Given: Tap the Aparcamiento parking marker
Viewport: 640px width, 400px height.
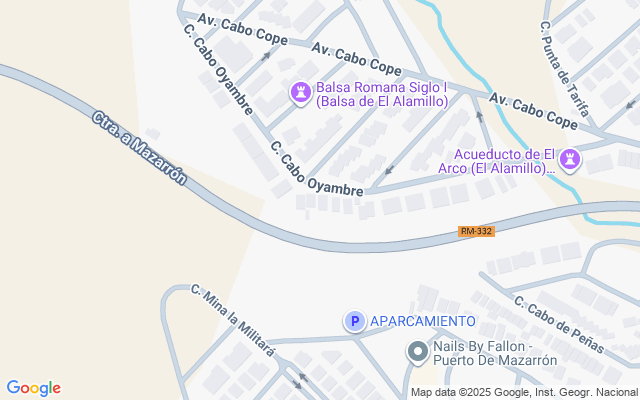Looking at the screenshot, I should (x=354, y=321).
